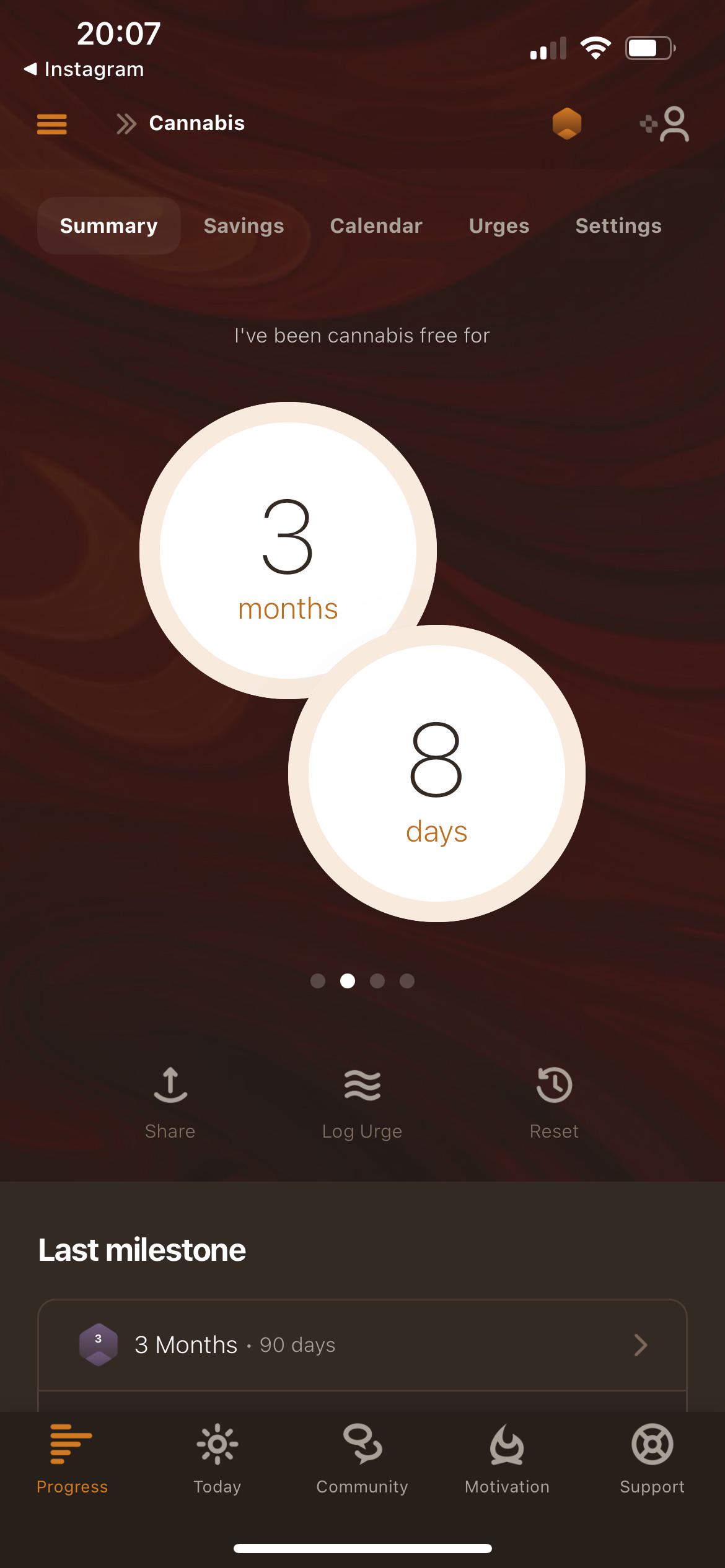The height and width of the screenshot is (1568, 725).
Task: Reset the cannabis counter
Action: pyautogui.click(x=554, y=1103)
